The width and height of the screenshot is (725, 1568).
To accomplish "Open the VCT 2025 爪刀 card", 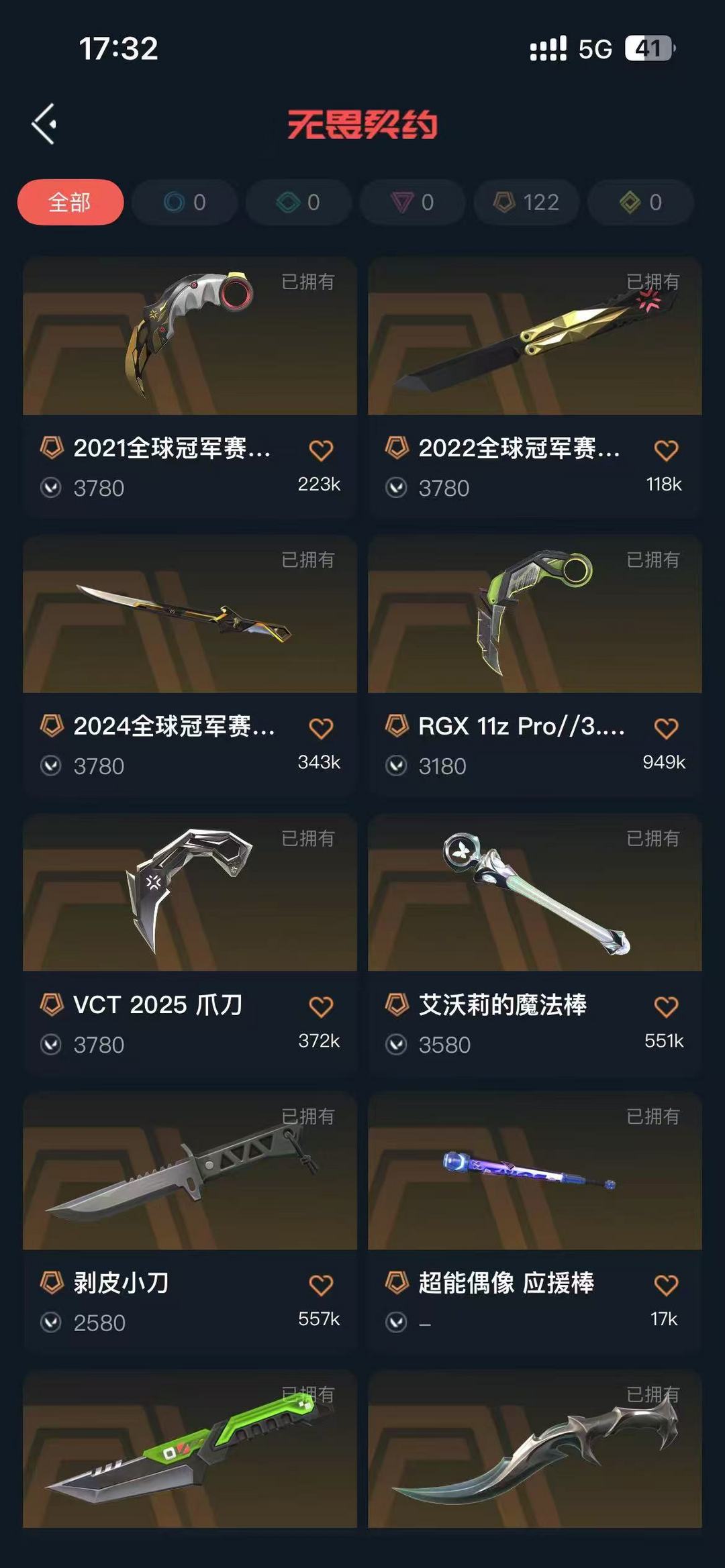I will click(190, 943).
